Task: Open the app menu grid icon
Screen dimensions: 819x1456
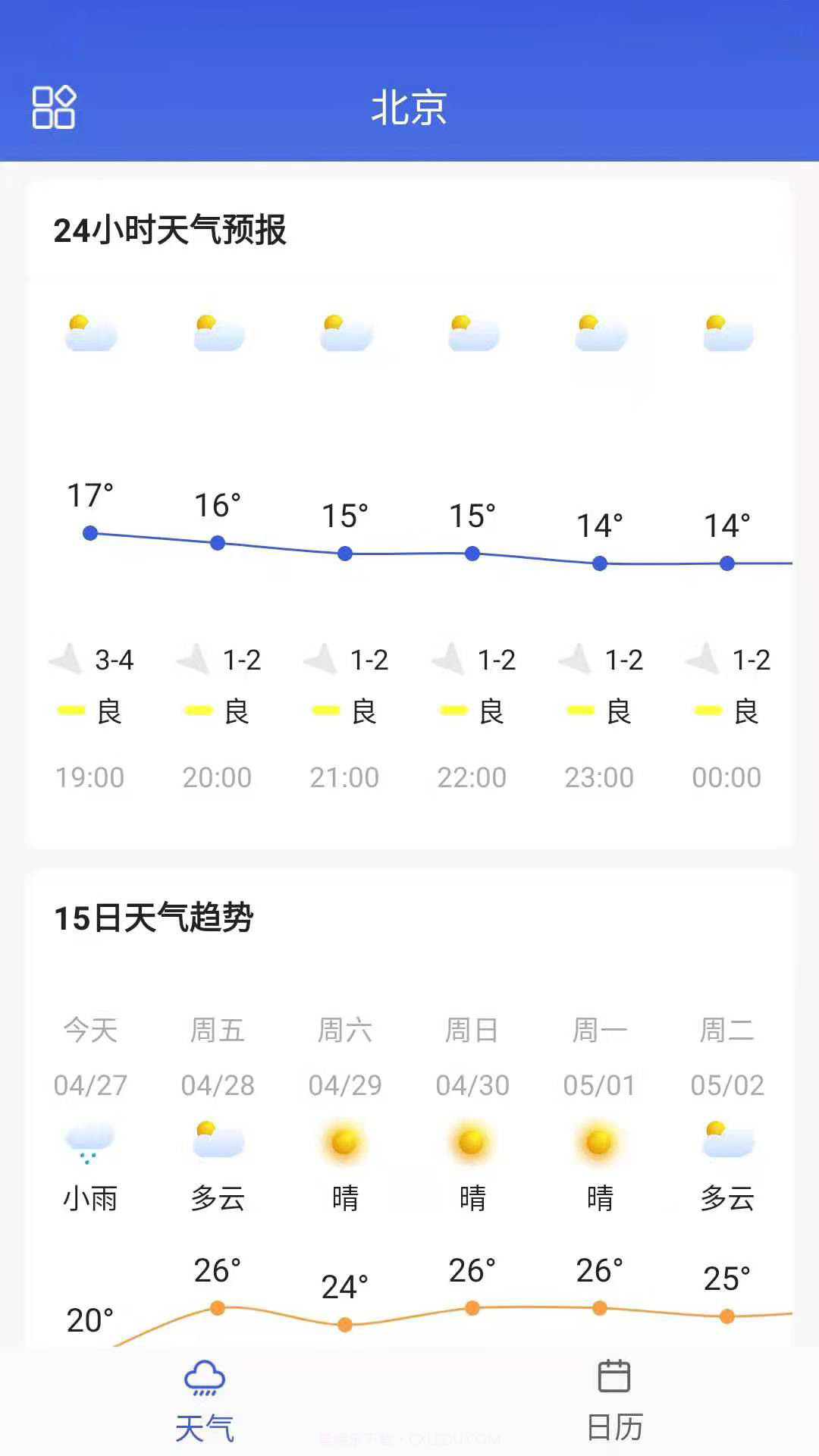Action: [55, 108]
